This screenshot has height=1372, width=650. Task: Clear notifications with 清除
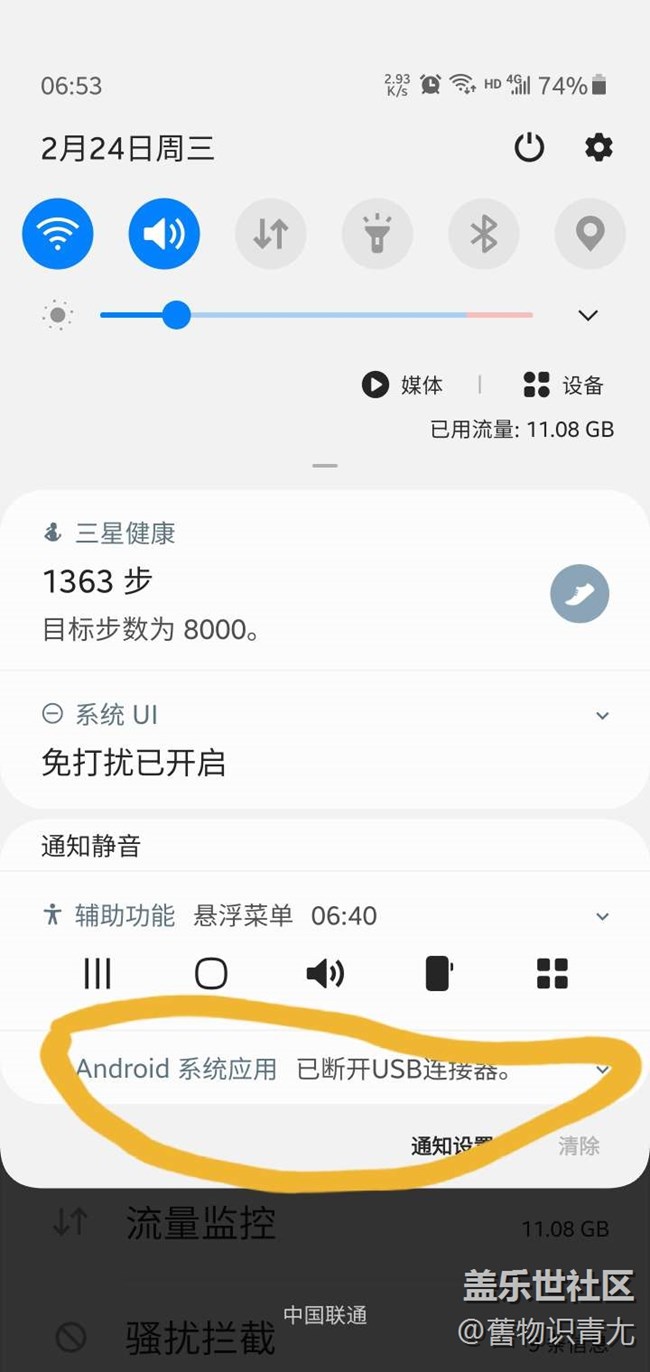click(578, 1146)
